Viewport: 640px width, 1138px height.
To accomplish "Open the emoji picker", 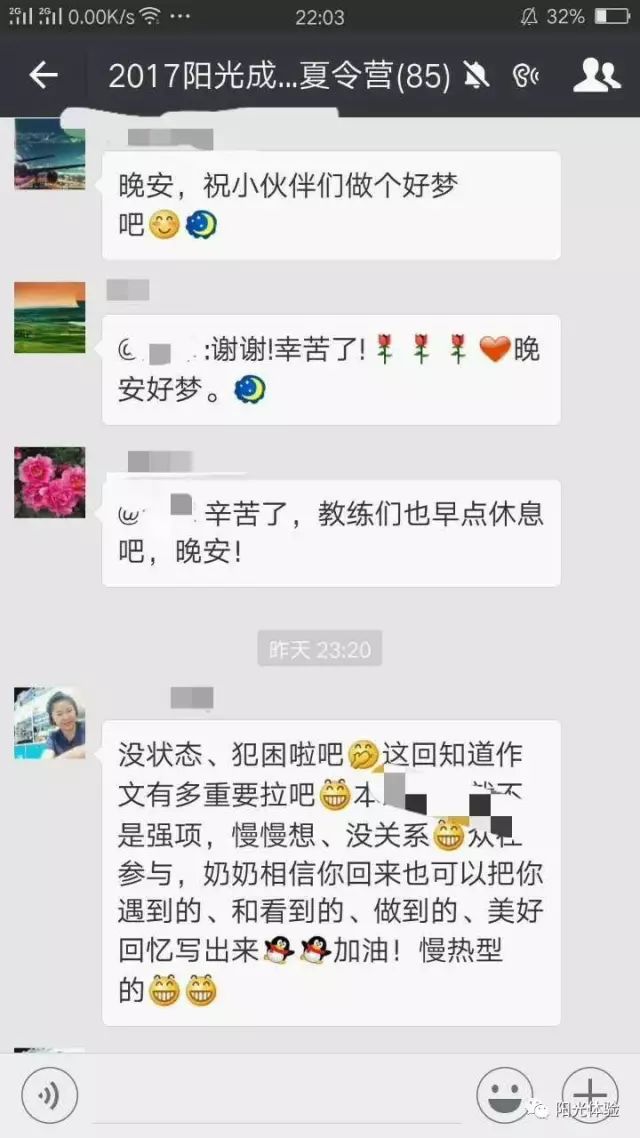I will click(x=504, y=1095).
